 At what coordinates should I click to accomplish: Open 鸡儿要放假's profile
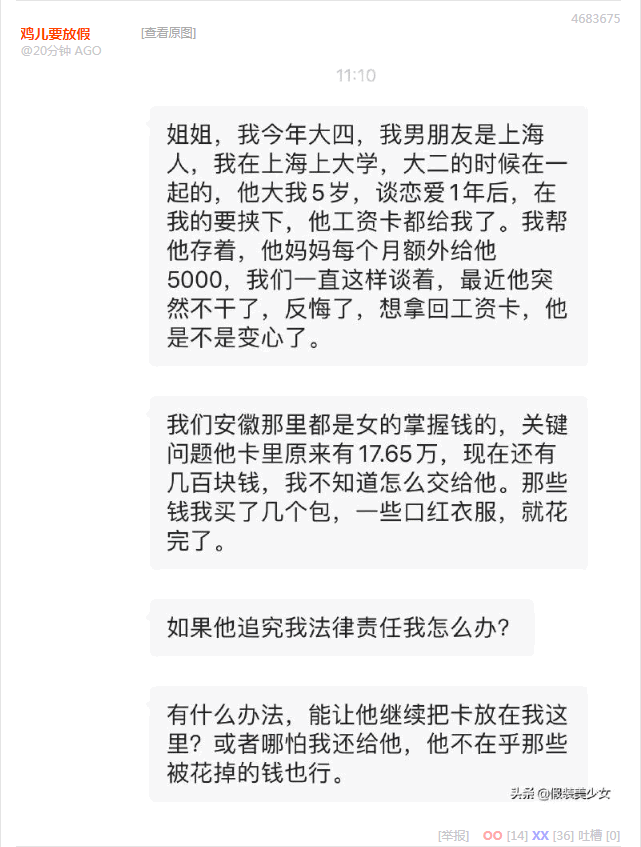[x=56, y=33]
